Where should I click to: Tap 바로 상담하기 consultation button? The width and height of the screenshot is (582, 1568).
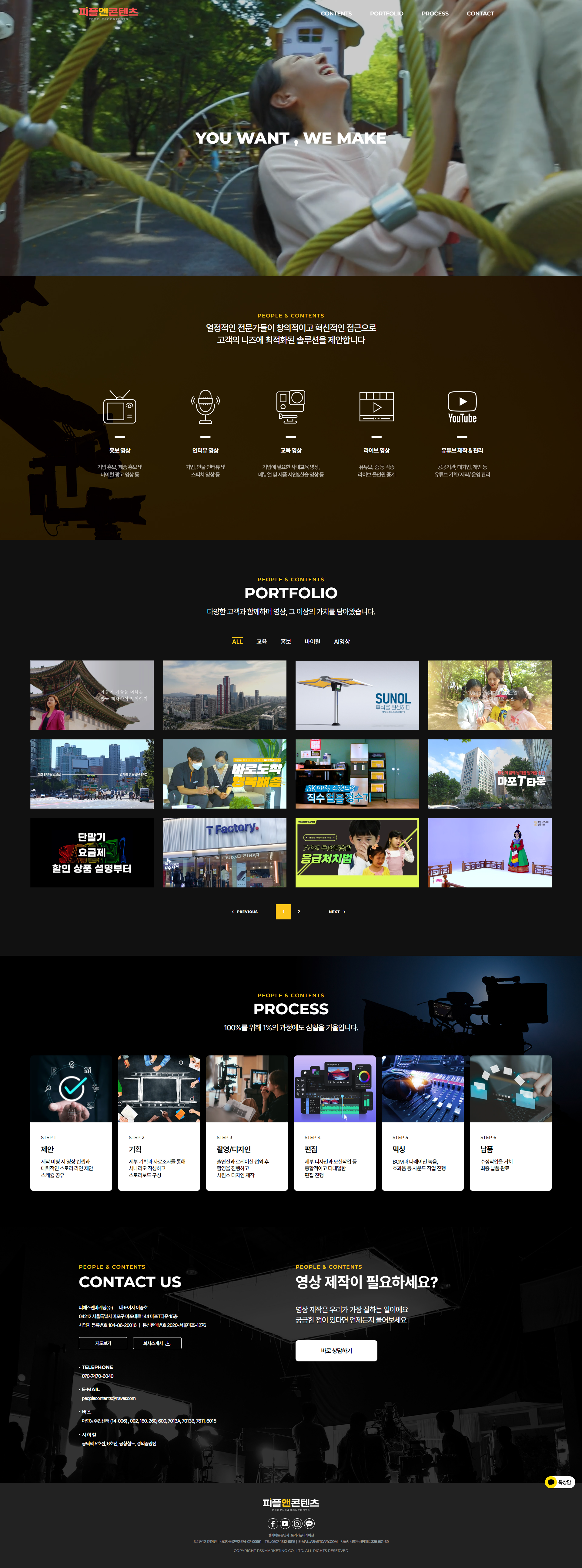(x=336, y=1351)
